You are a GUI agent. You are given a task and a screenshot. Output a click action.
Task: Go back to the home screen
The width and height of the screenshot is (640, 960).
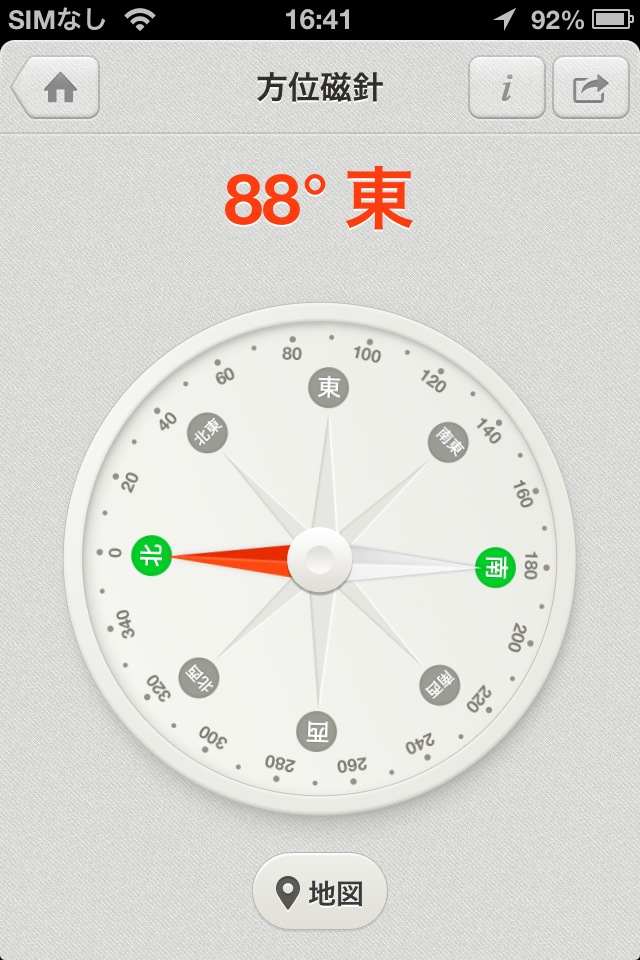pyautogui.click(x=57, y=89)
